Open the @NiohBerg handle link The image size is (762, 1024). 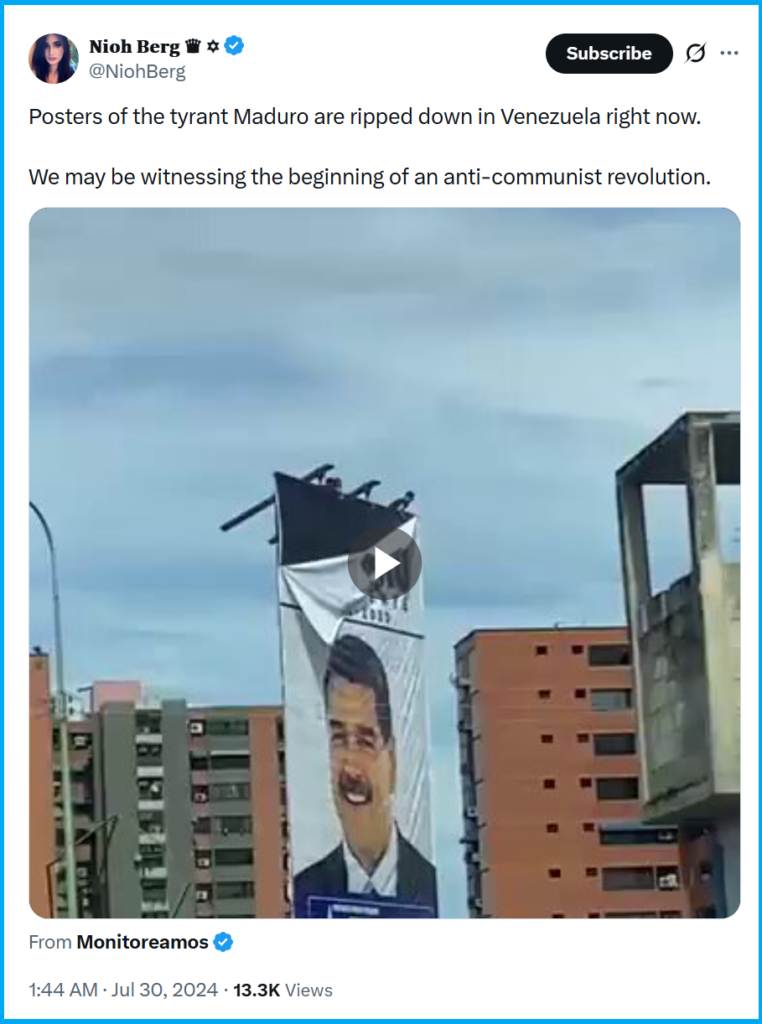137,72
